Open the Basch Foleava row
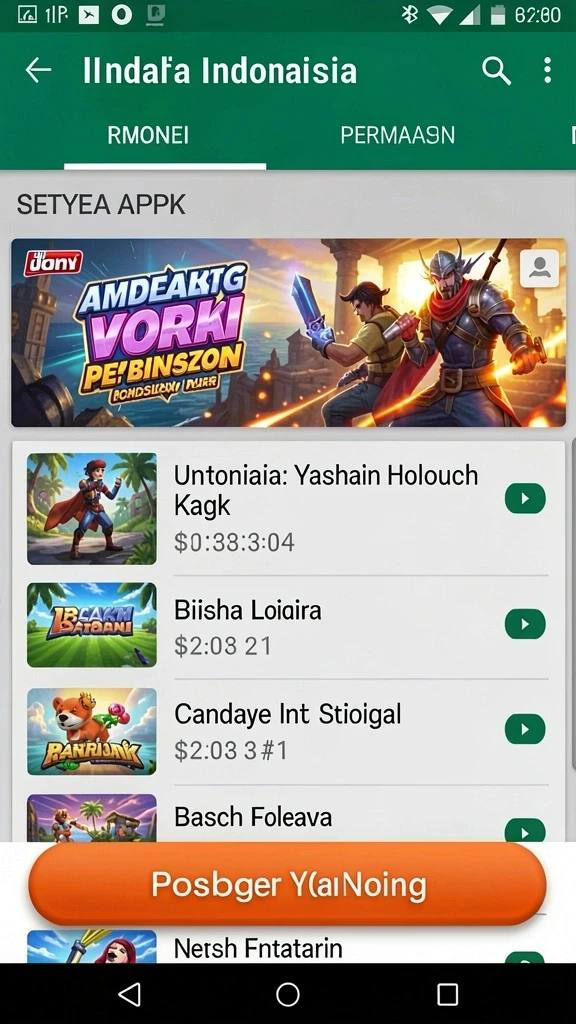The height and width of the screenshot is (1024, 576). (x=288, y=815)
